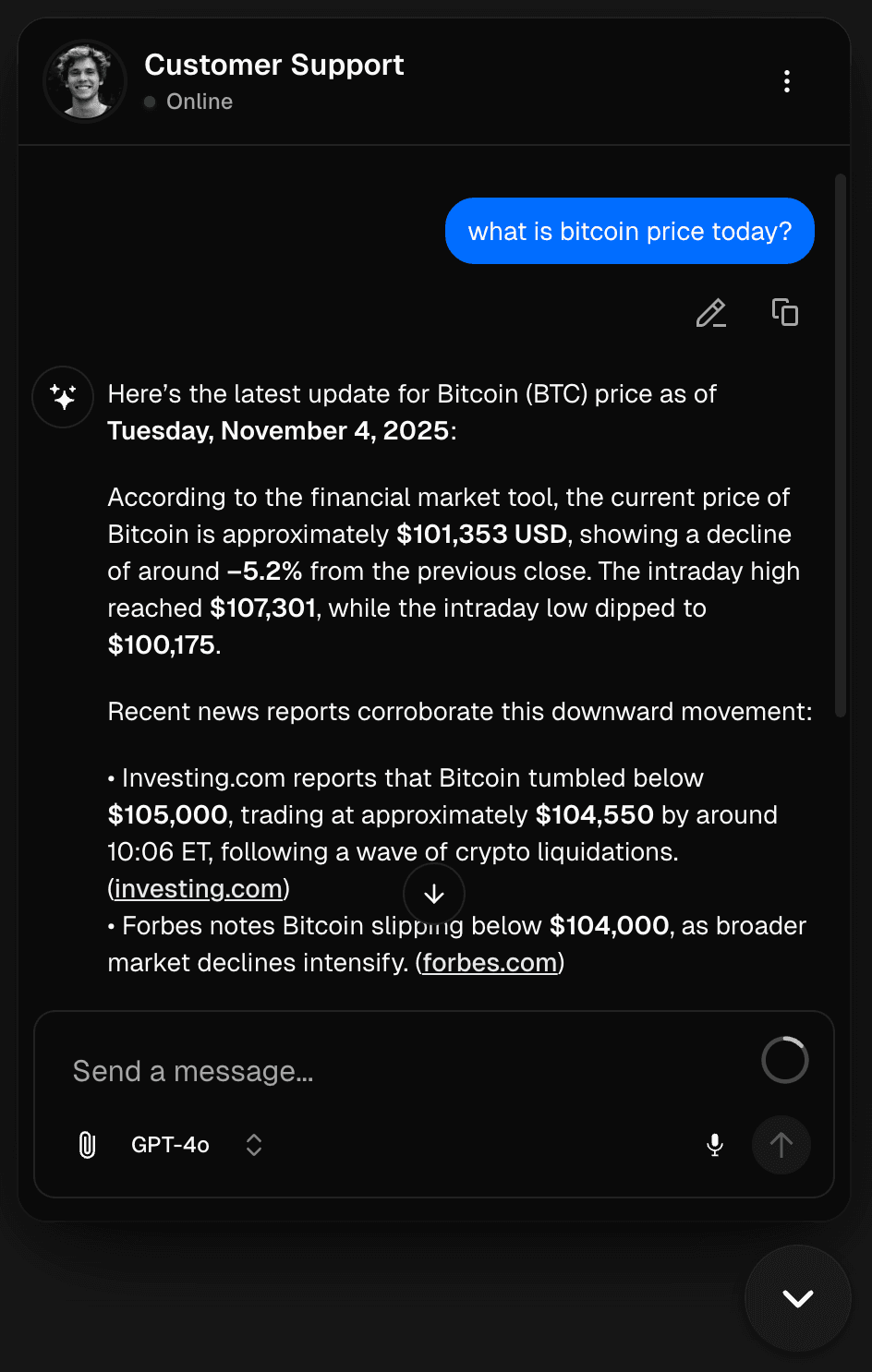
Task: Copy the bitcoin price question
Action: 784,313
